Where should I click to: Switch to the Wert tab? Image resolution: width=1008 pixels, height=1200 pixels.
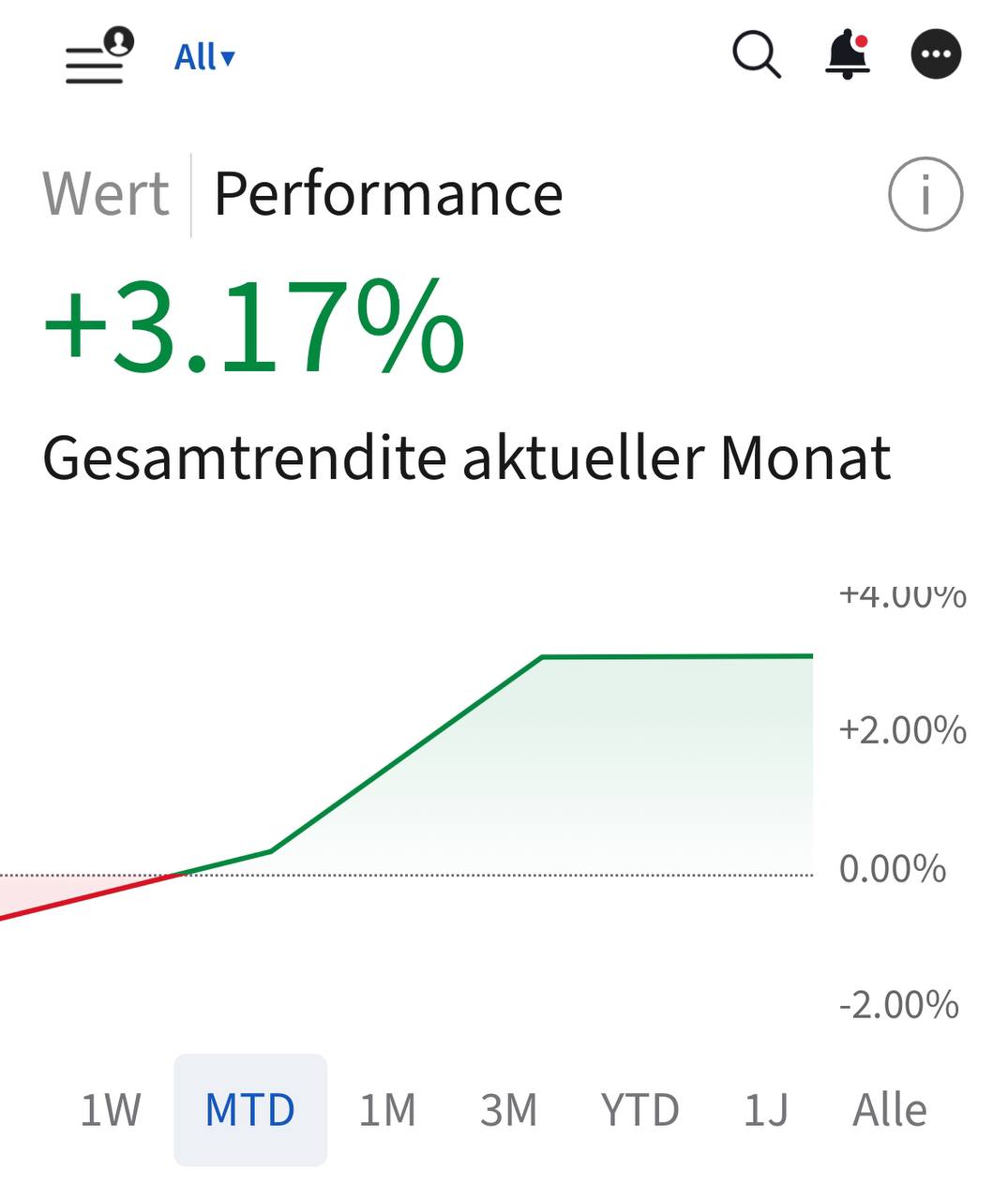click(106, 194)
